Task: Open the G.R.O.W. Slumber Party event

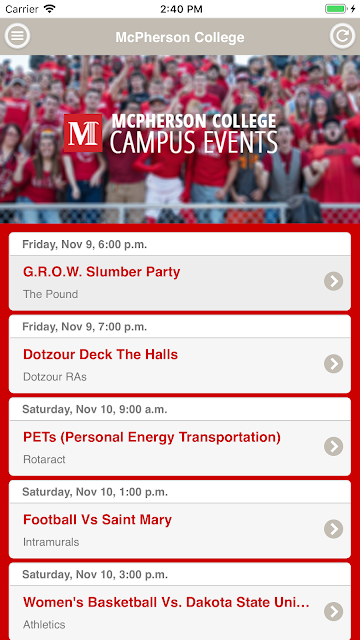Action: click(180, 283)
